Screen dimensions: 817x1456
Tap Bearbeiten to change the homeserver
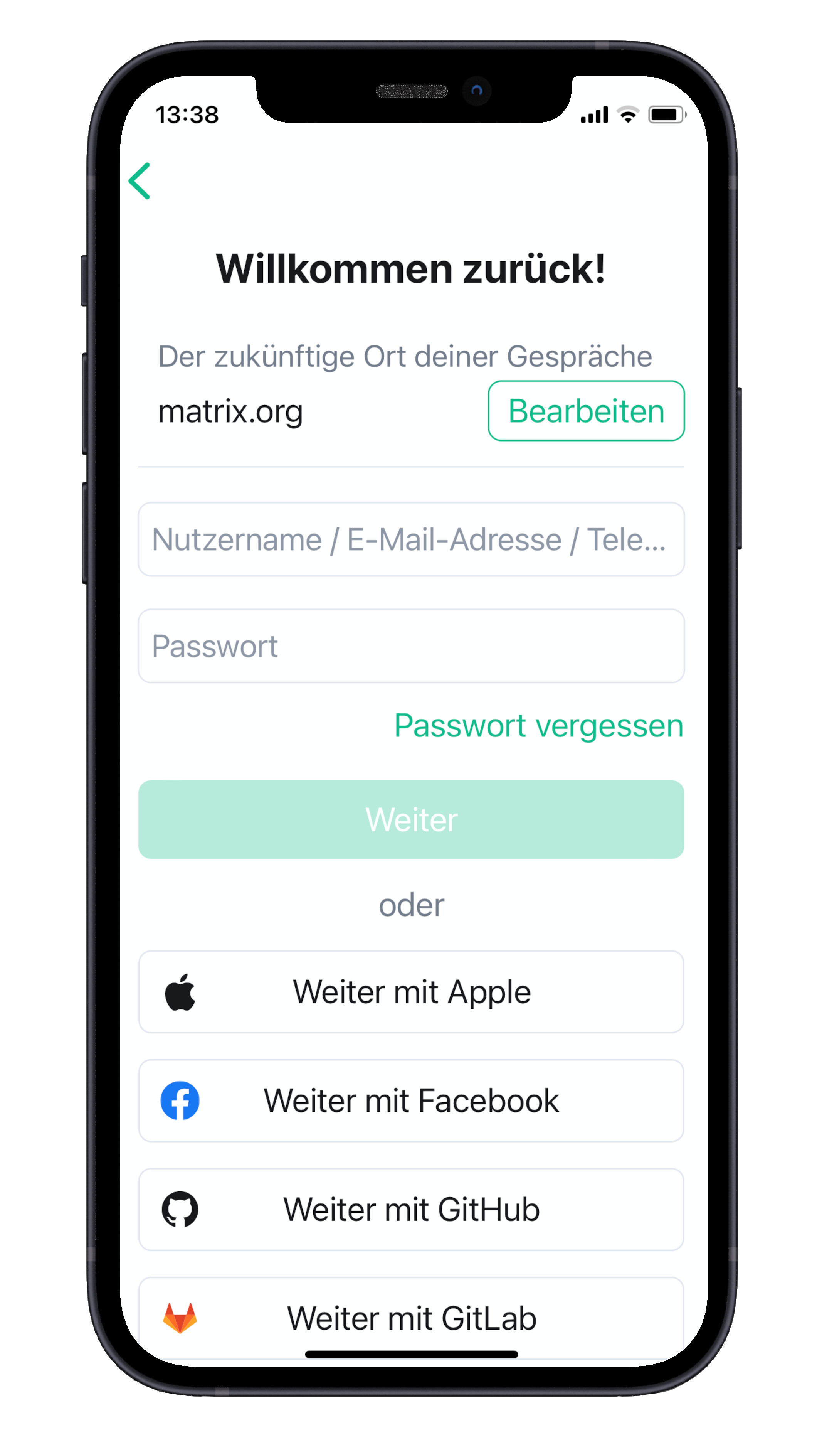point(586,411)
